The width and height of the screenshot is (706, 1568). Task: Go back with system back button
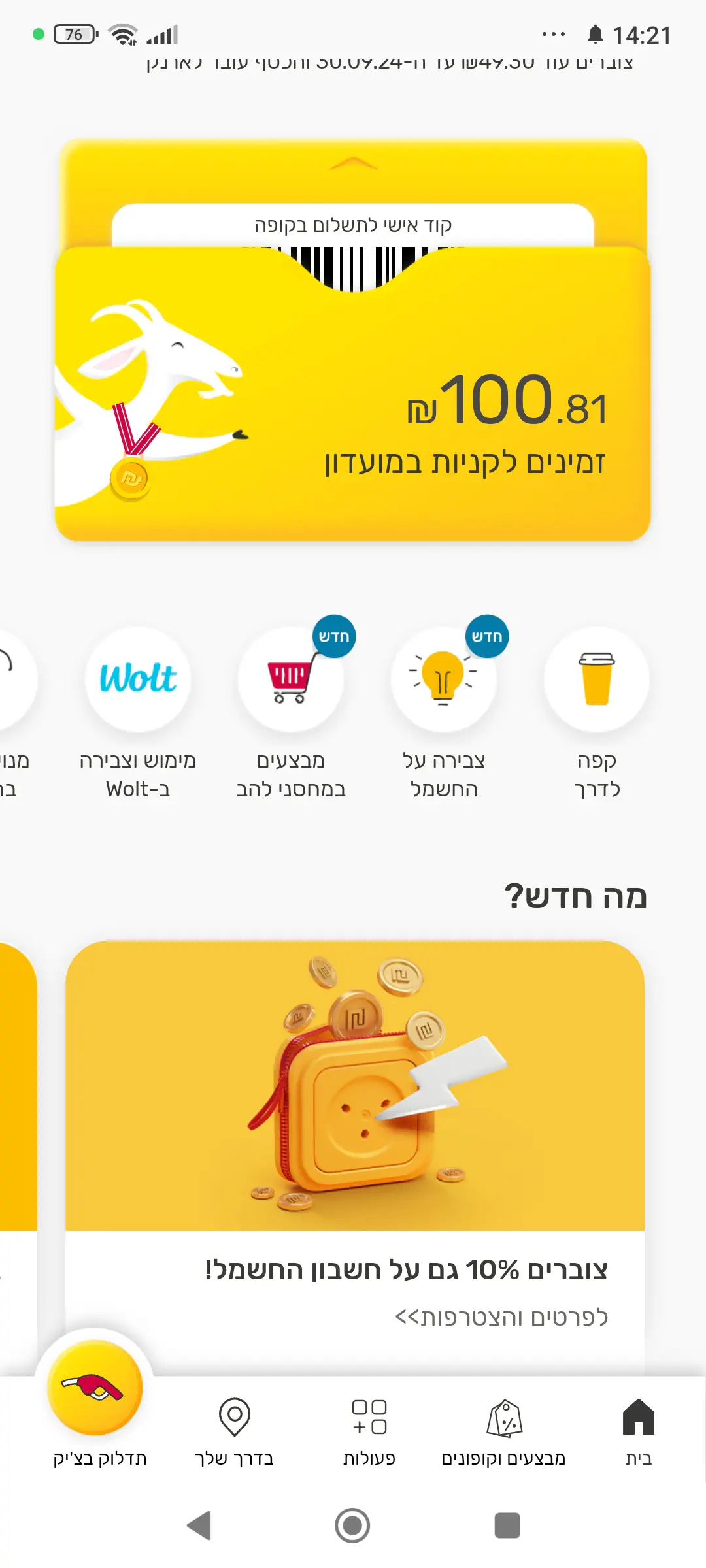click(199, 1526)
